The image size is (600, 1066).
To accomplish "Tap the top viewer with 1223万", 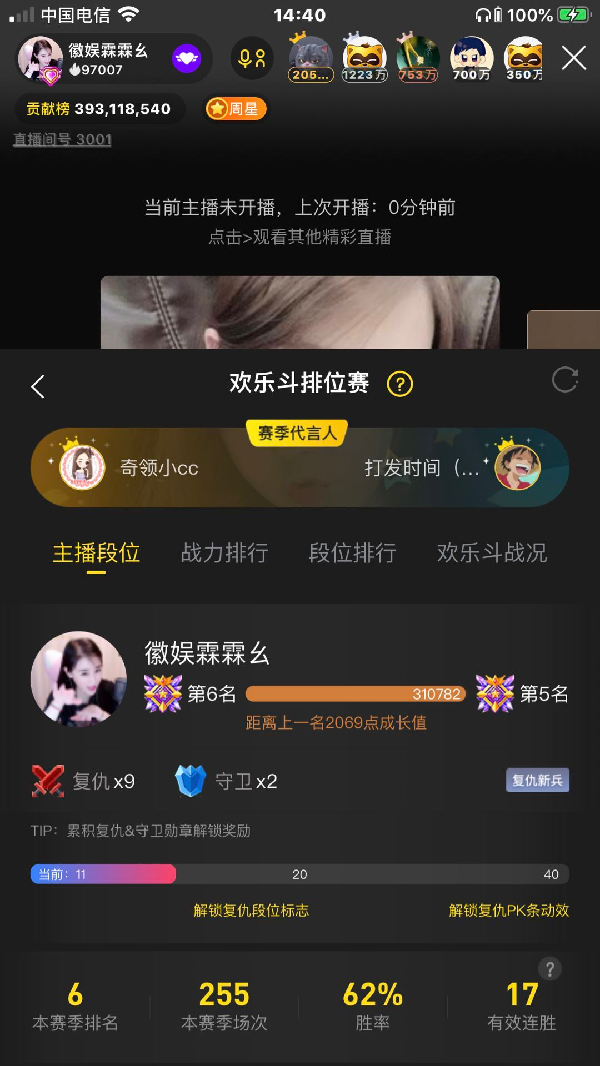I will coord(364,58).
